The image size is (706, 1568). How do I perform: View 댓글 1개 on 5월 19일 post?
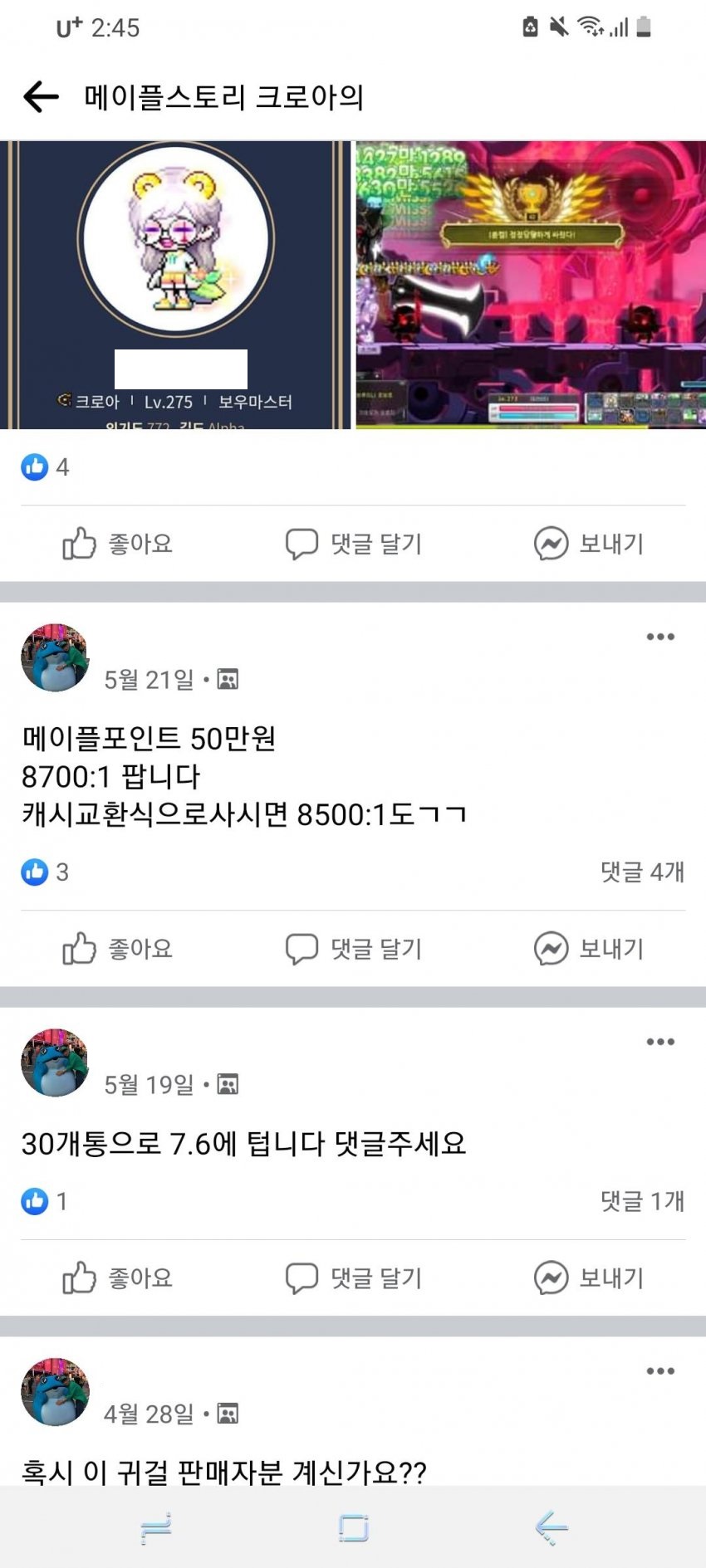(642, 1201)
